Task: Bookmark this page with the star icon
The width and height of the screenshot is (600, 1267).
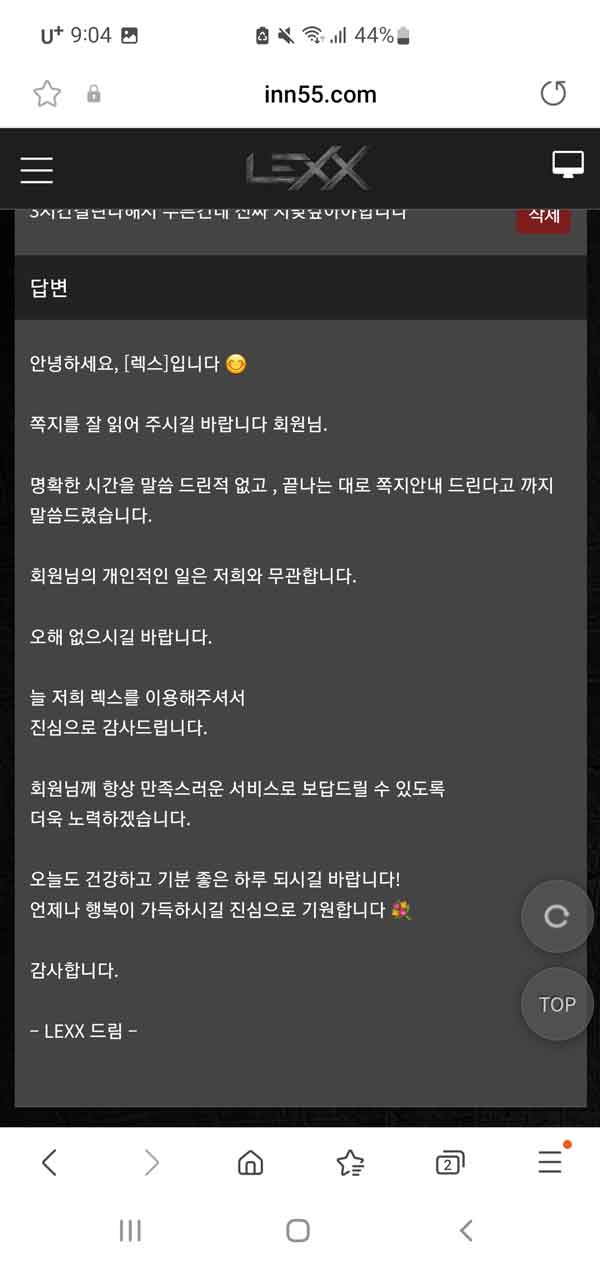Action: click(47, 94)
